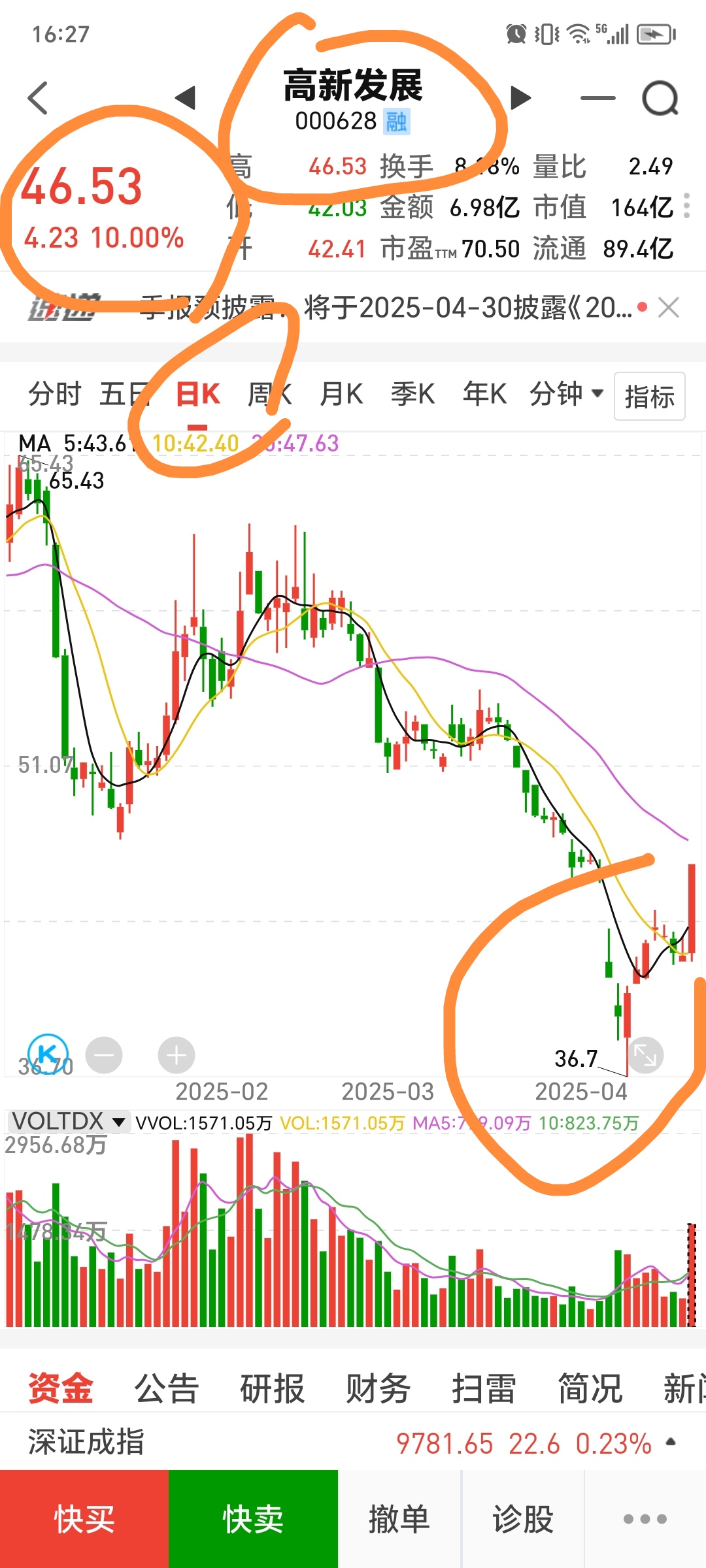Expand chart to fullscreen
Viewport: 706px width, 1568px height.
[645, 1055]
